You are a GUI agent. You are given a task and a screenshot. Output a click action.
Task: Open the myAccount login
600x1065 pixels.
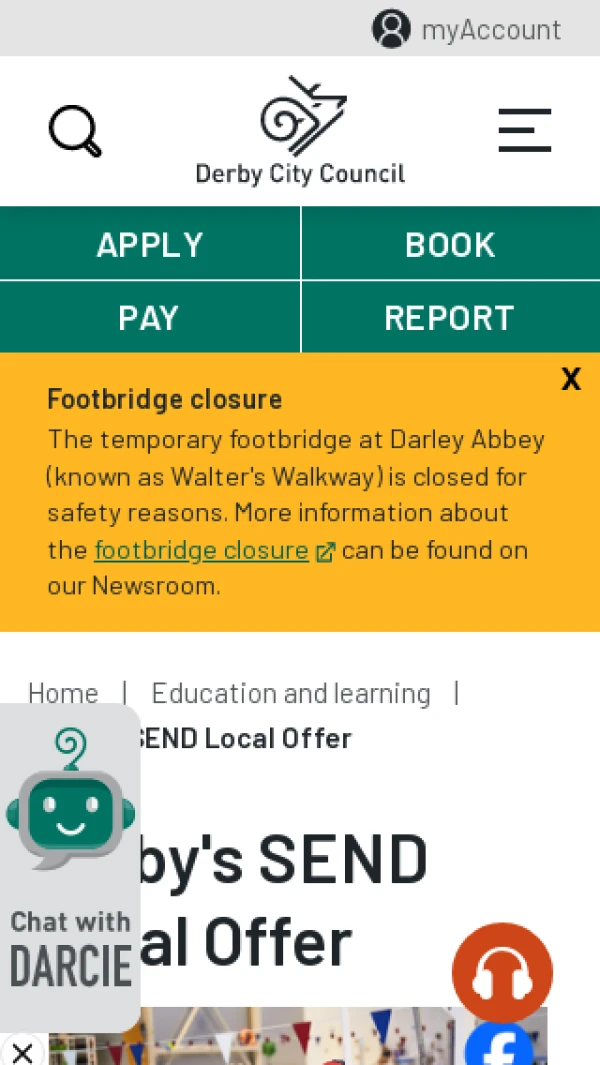(467, 29)
